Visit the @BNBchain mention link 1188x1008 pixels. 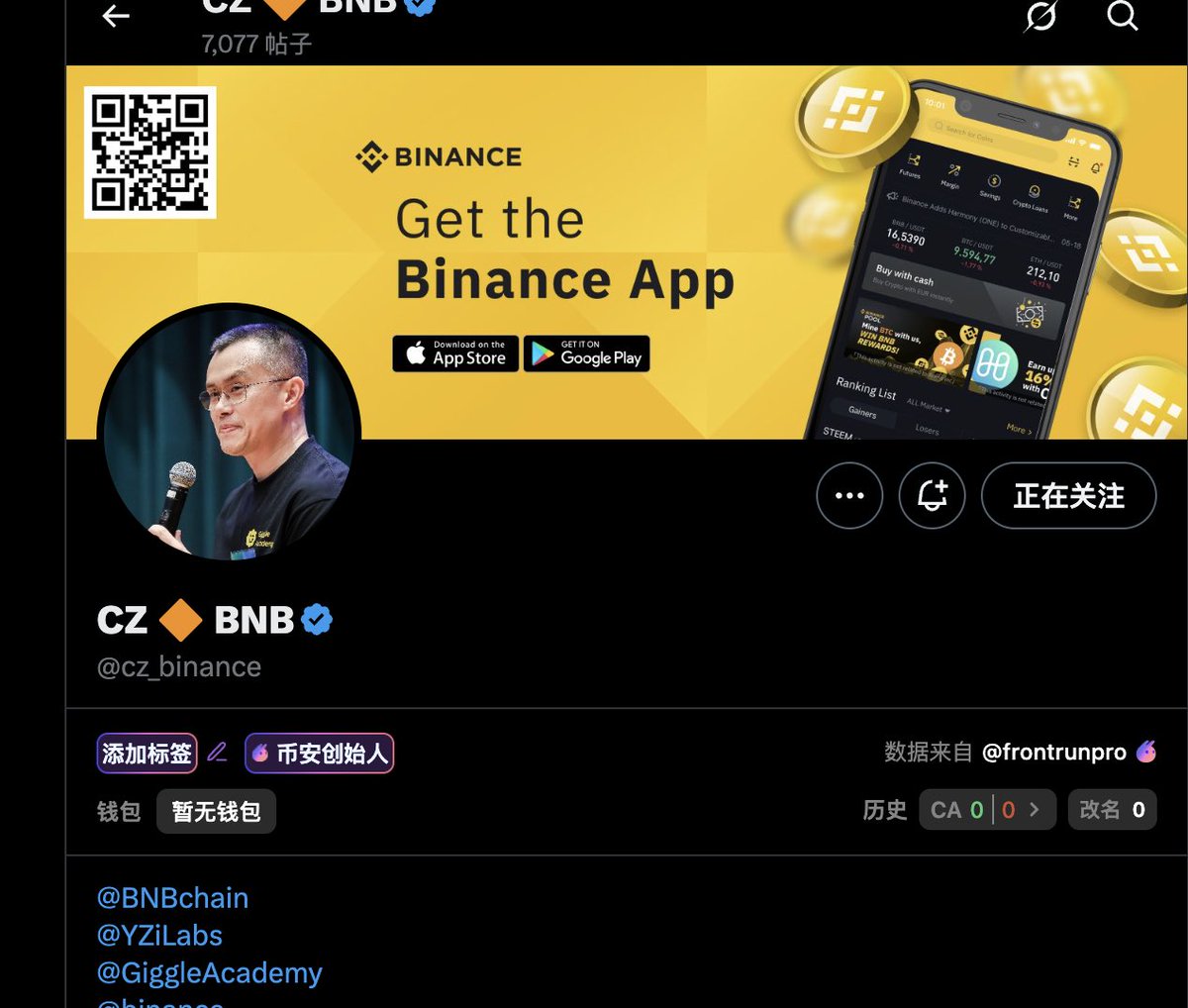(x=172, y=898)
